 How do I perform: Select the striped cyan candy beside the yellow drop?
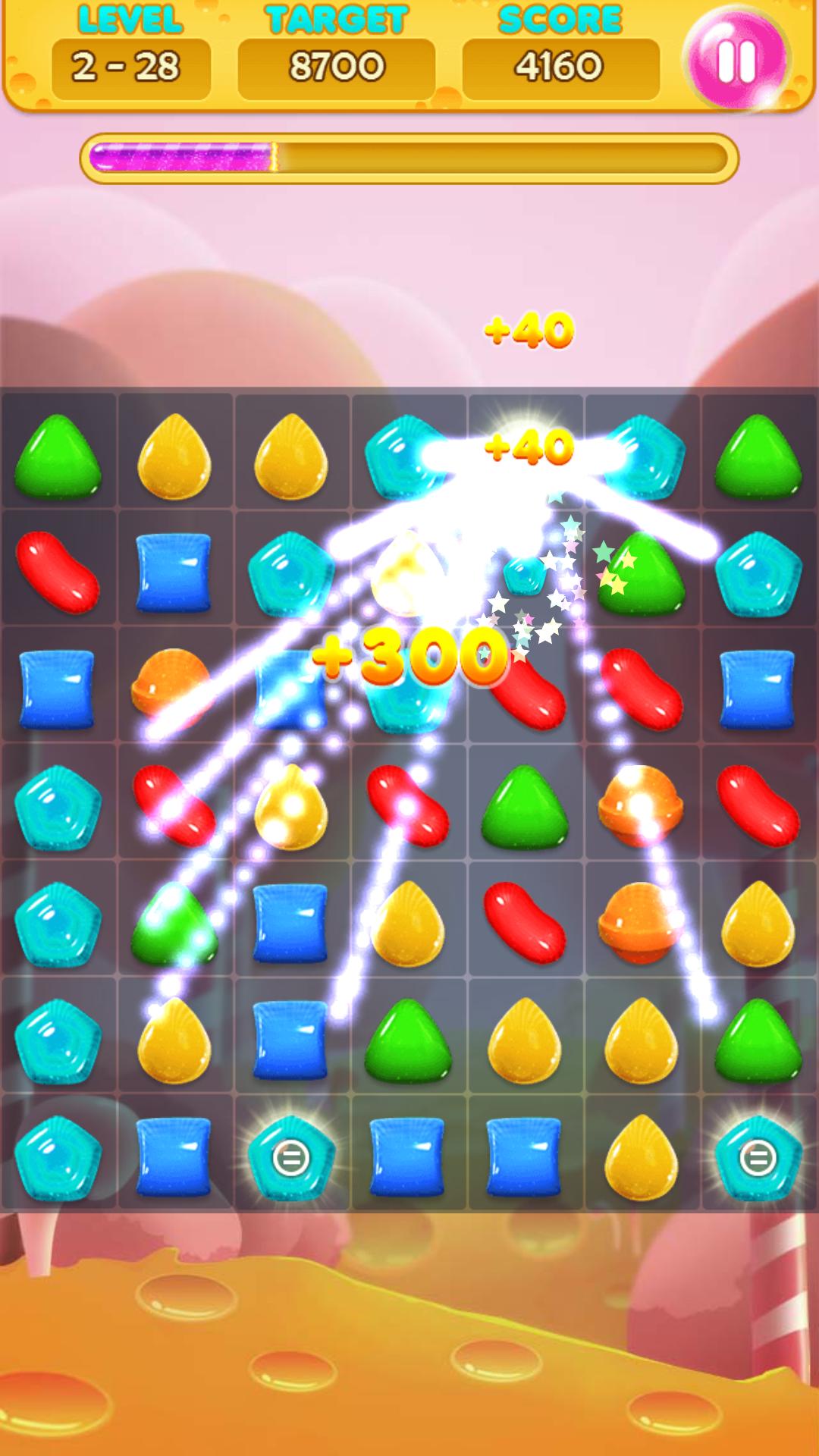[758, 1156]
